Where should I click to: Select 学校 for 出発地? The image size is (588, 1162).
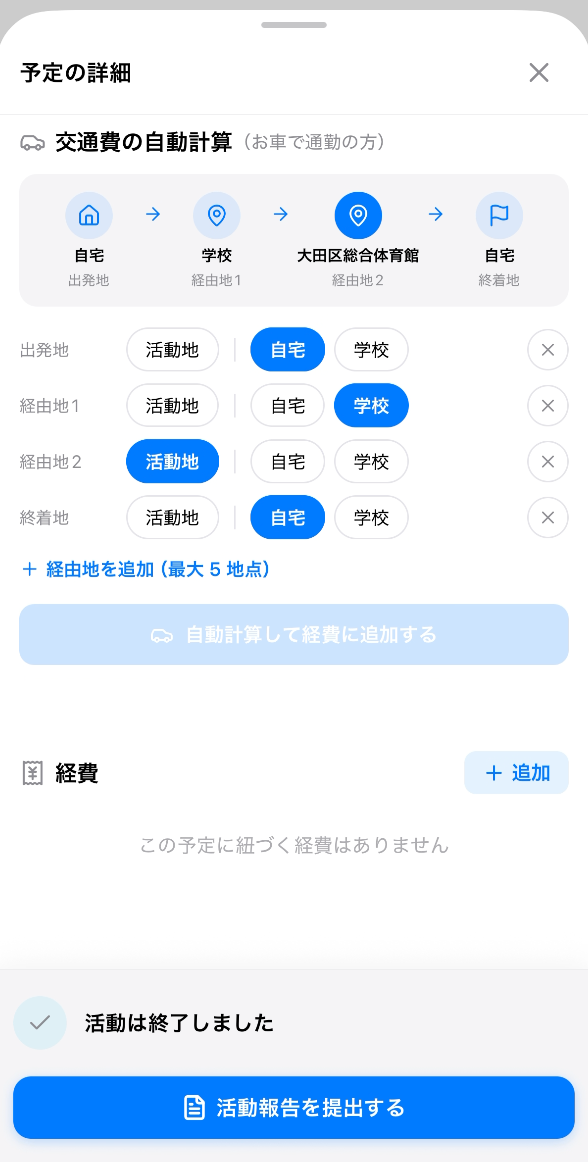click(371, 350)
